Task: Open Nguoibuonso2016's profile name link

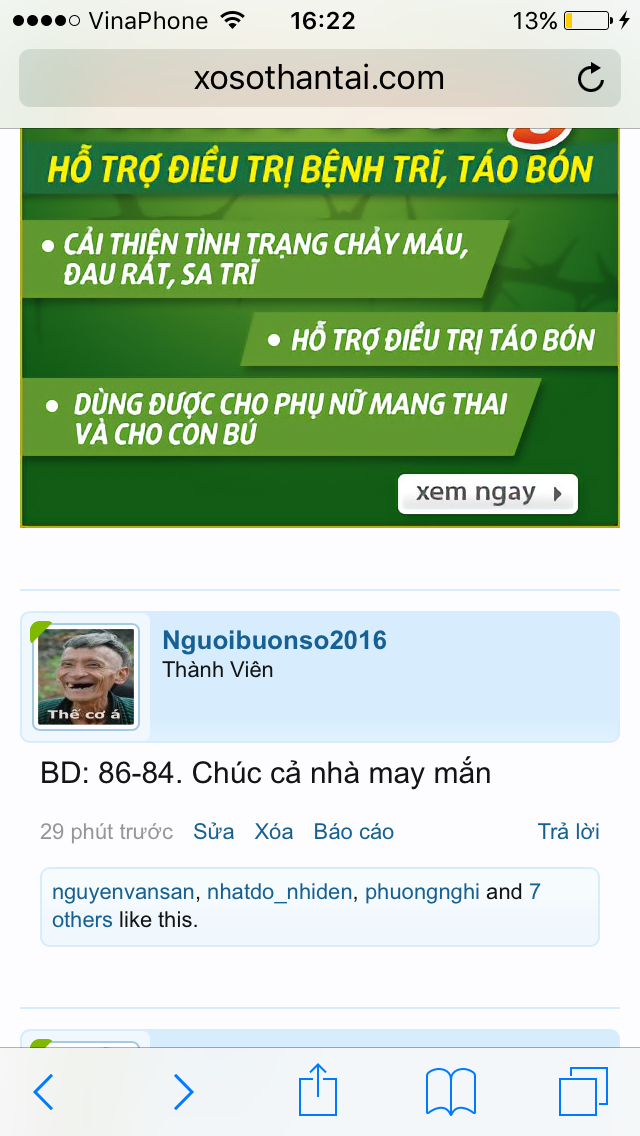Action: tap(275, 640)
